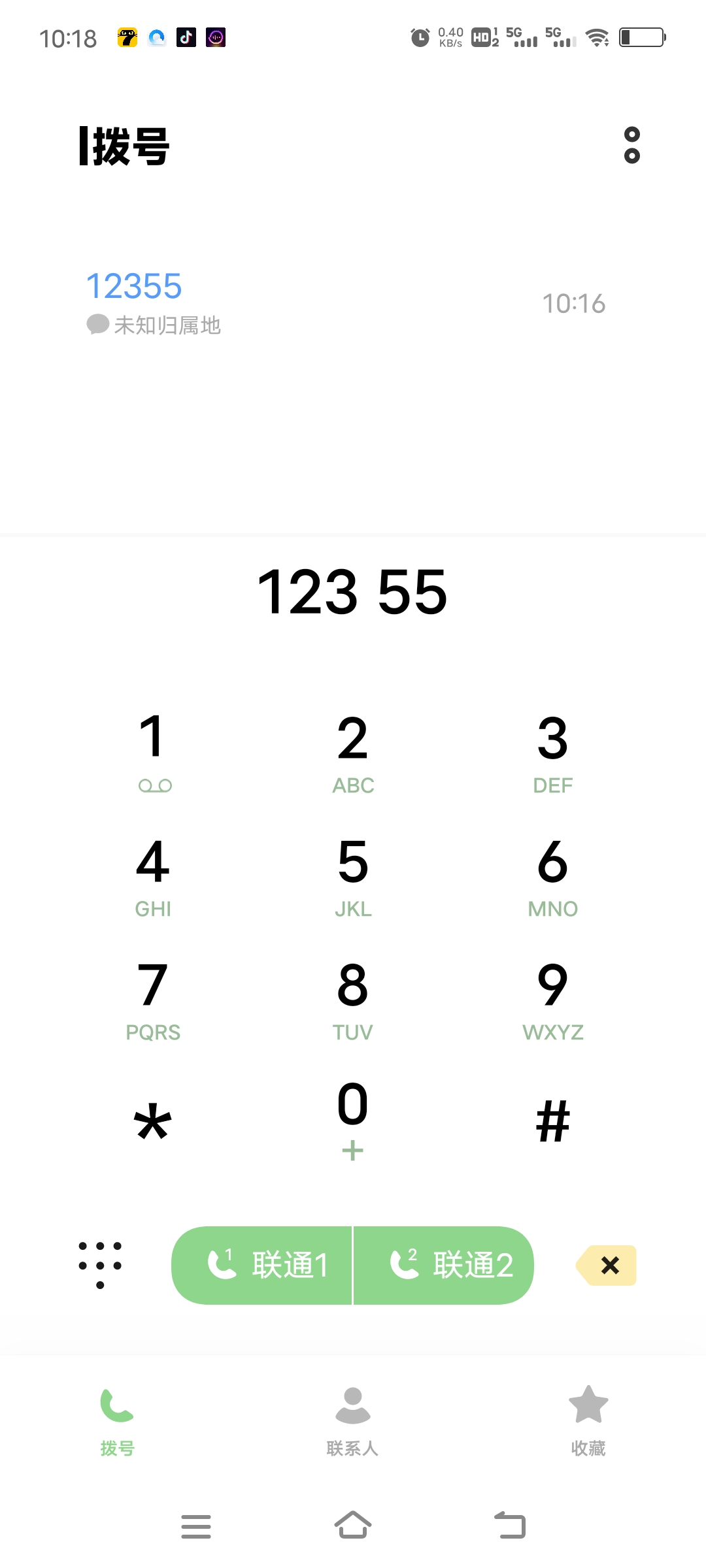Call using 联通2 SIM
Screen dimensions: 706x1568
pos(445,1266)
